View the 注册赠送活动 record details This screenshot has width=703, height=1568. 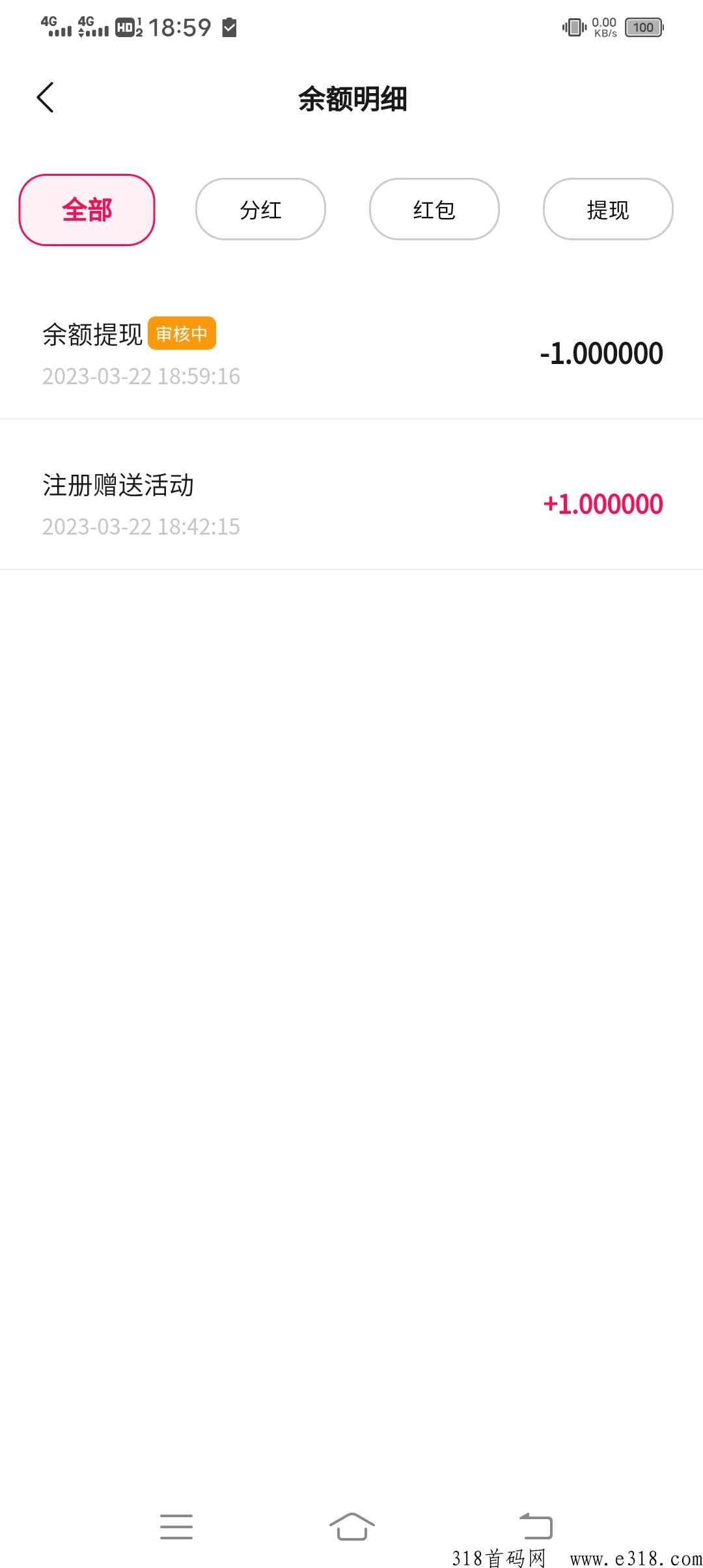click(x=118, y=484)
